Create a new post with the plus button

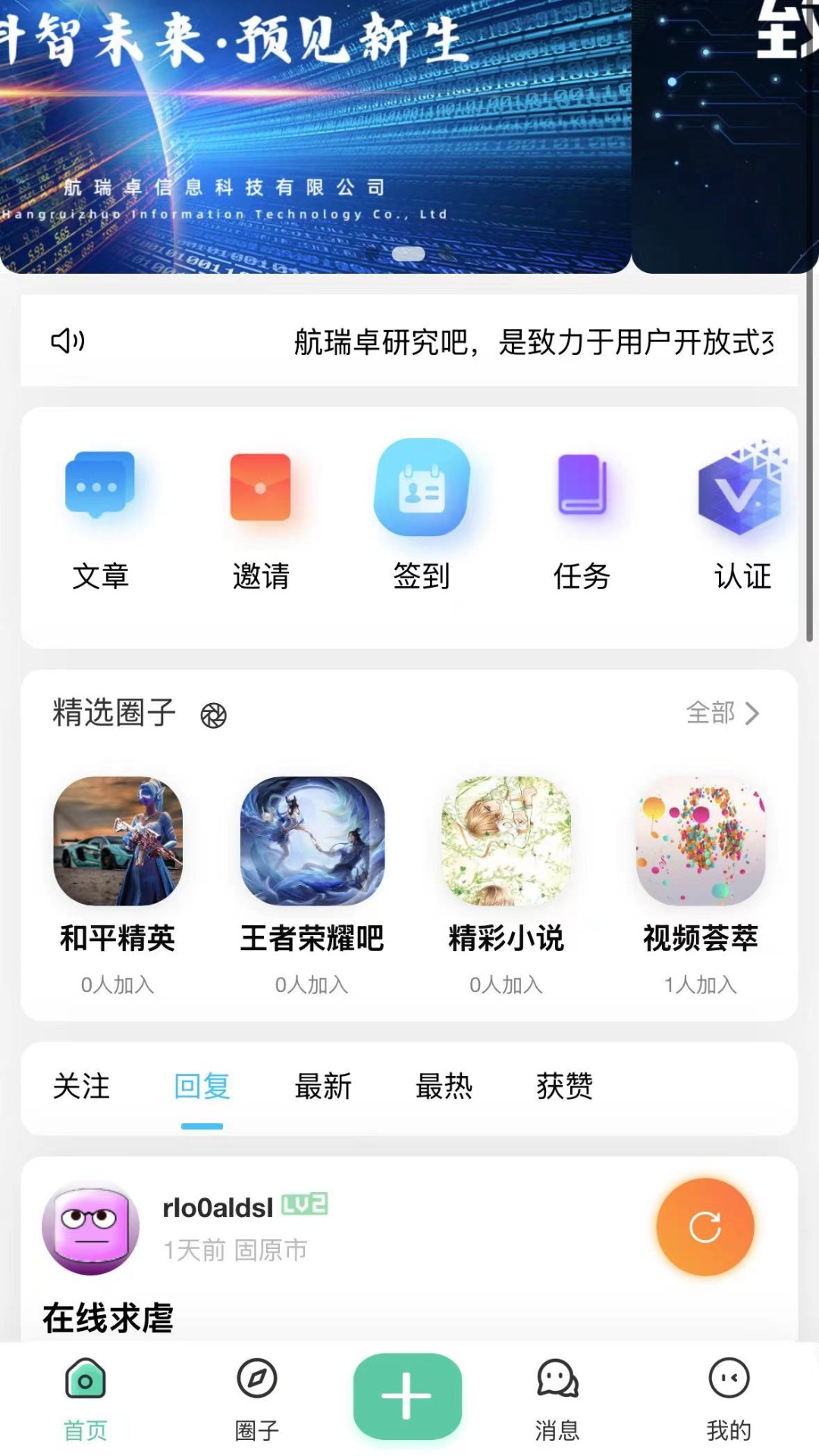click(407, 1396)
